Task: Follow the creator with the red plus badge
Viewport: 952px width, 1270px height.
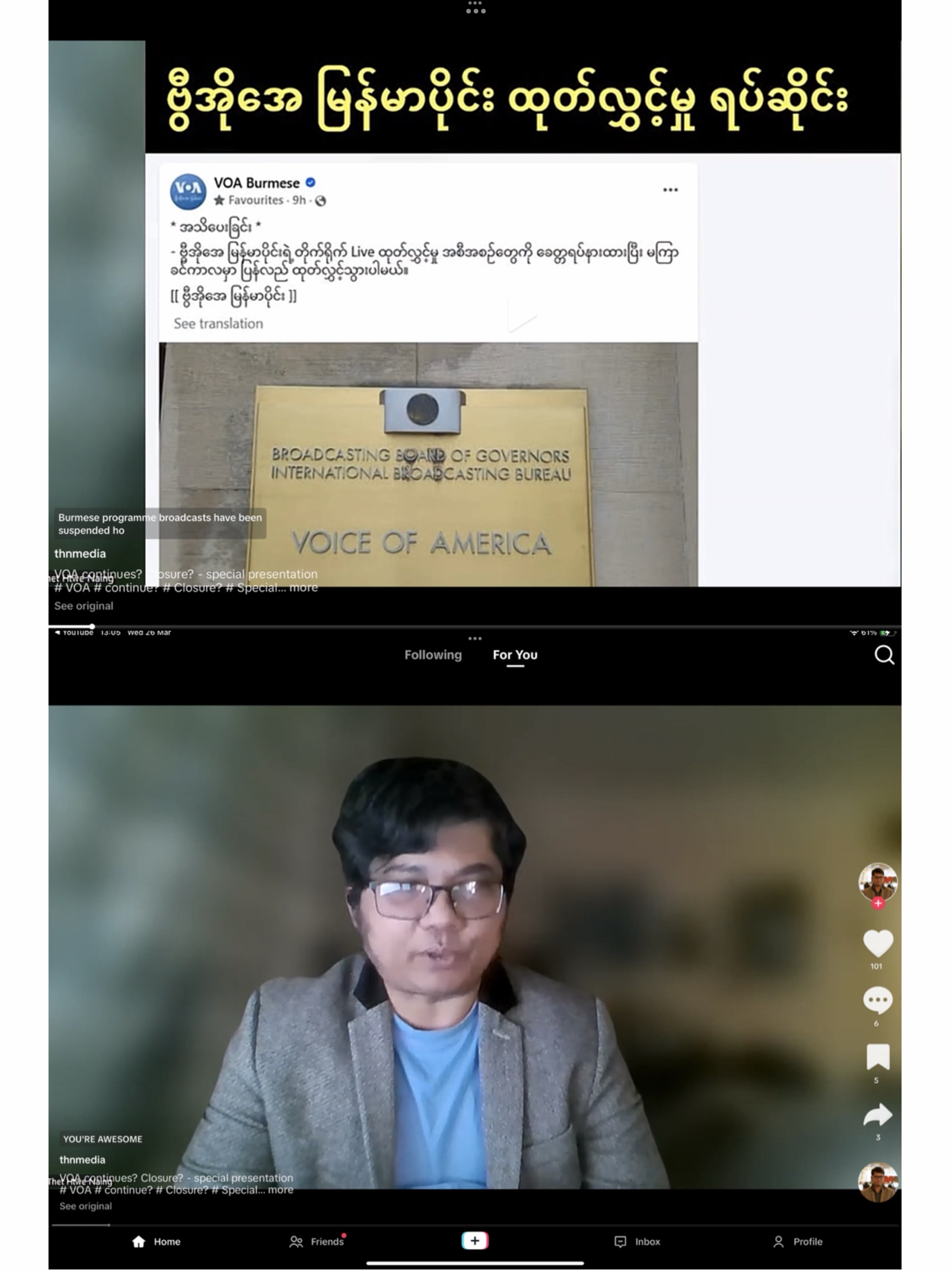Action: point(877,904)
